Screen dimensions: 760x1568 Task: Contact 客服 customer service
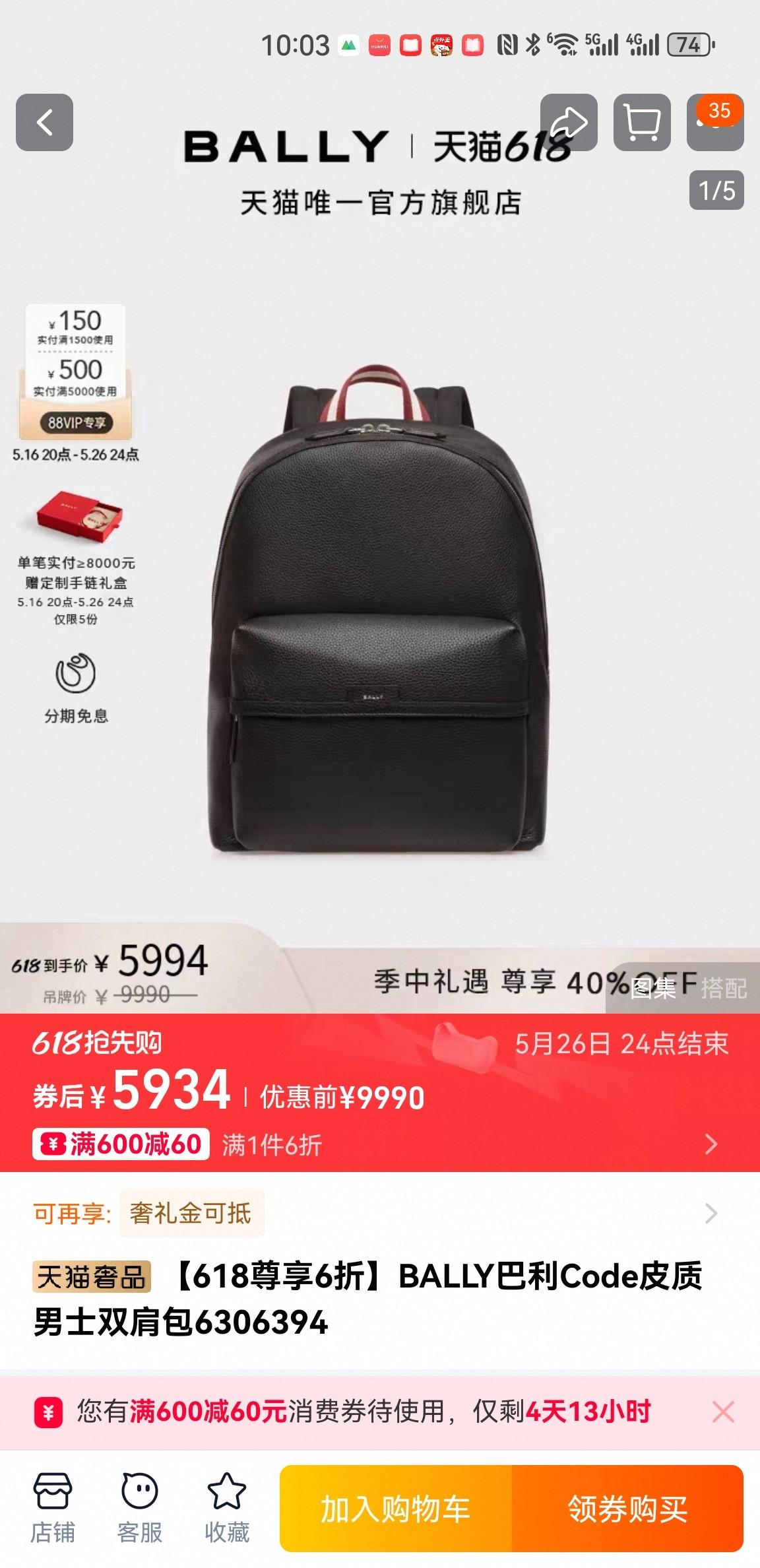140,1509
